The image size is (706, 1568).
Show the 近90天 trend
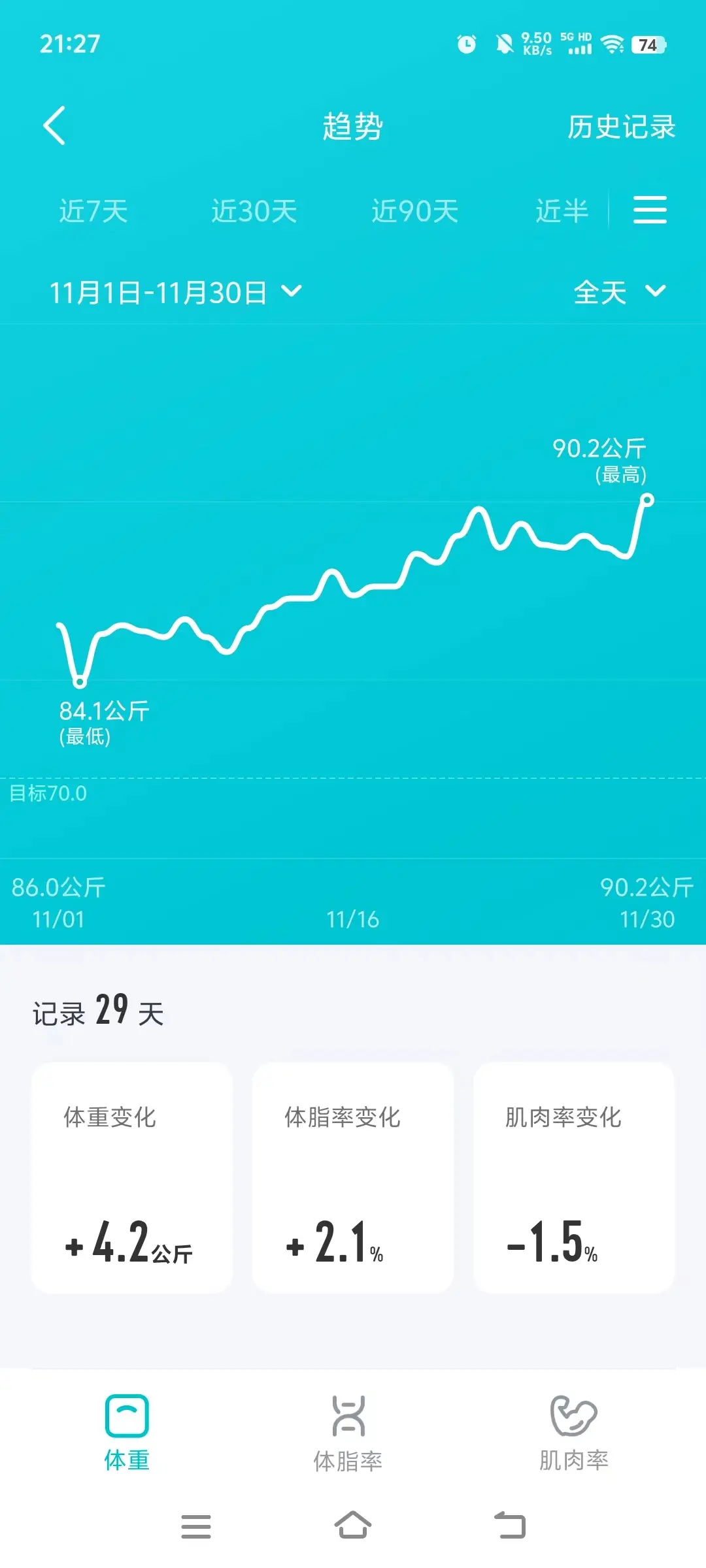click(x=415, y=211)
